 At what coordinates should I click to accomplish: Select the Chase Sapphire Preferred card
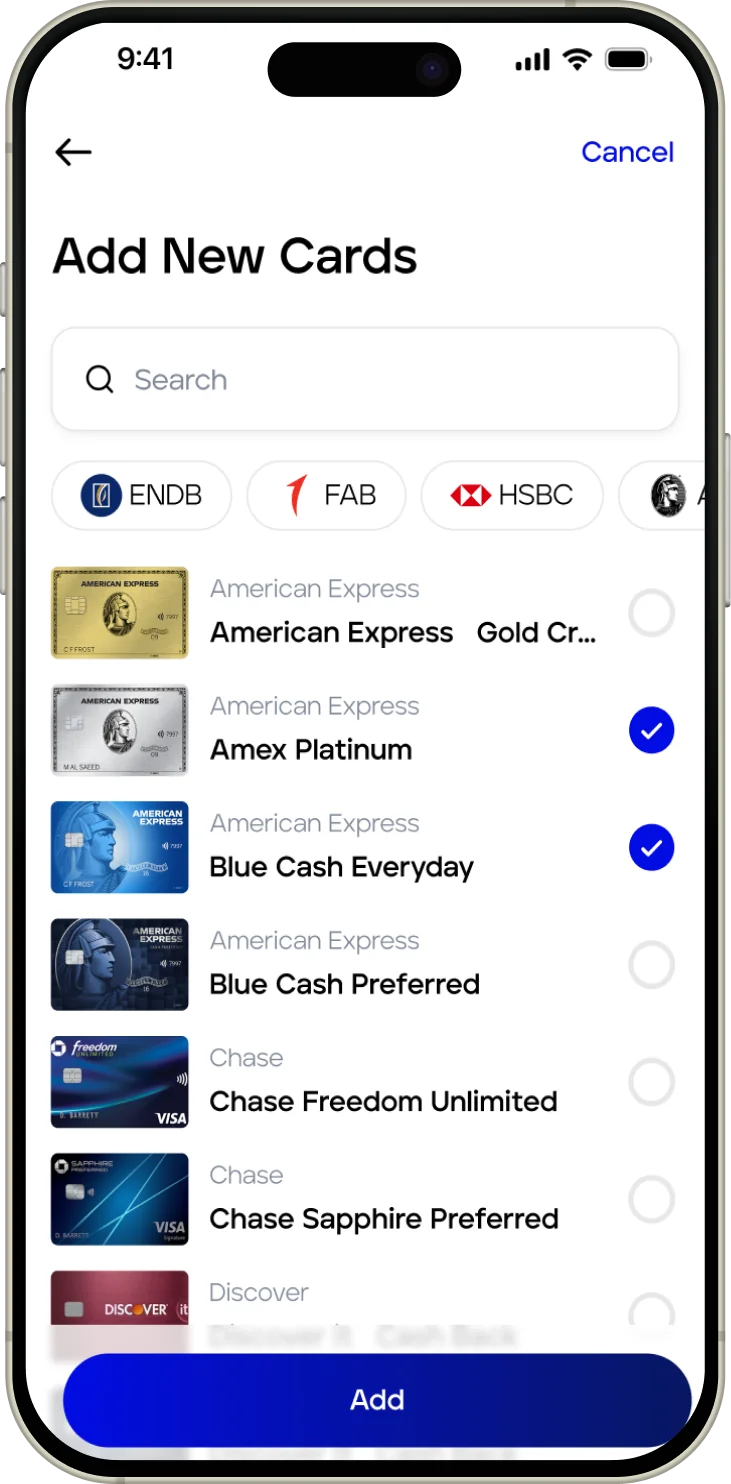(651, 1199)
